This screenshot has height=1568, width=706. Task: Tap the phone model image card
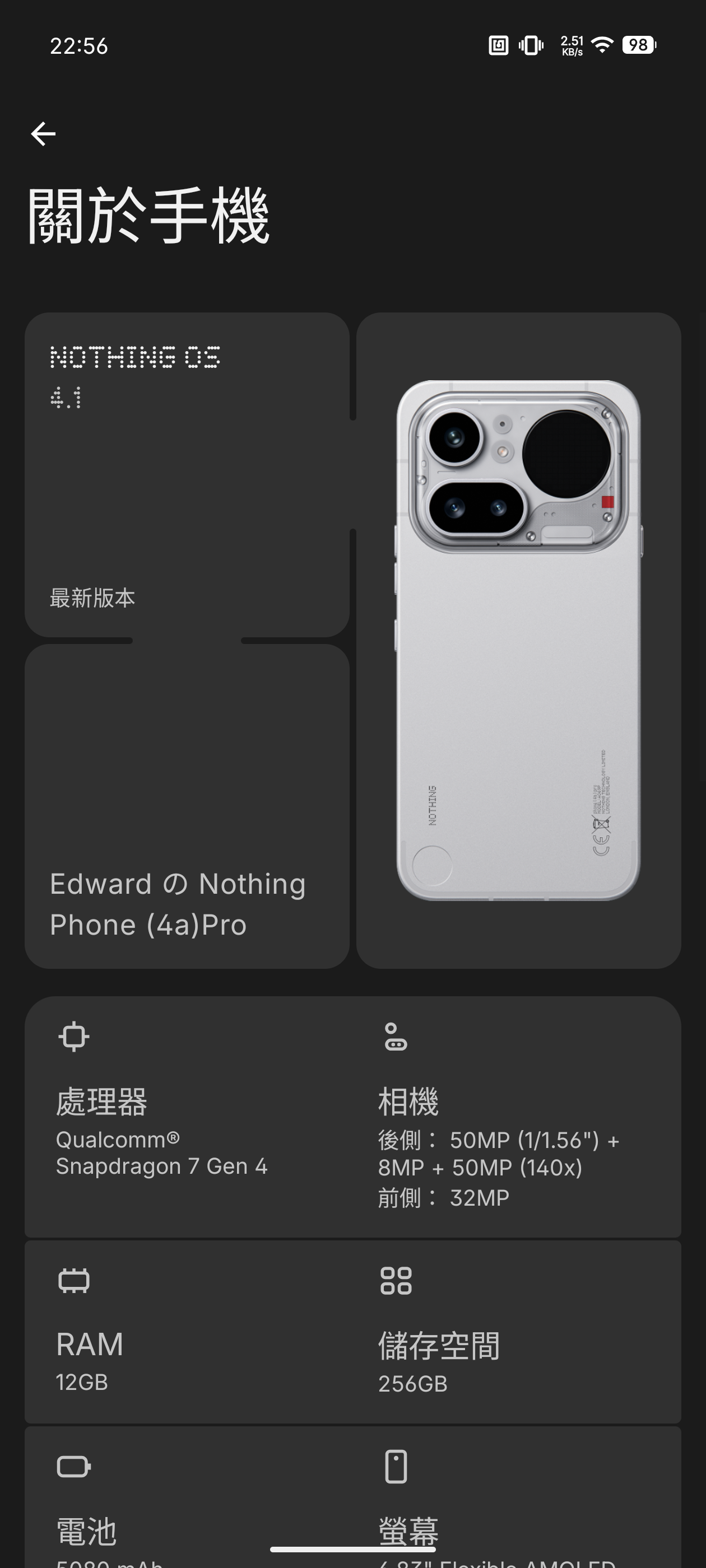click(518, 640)
